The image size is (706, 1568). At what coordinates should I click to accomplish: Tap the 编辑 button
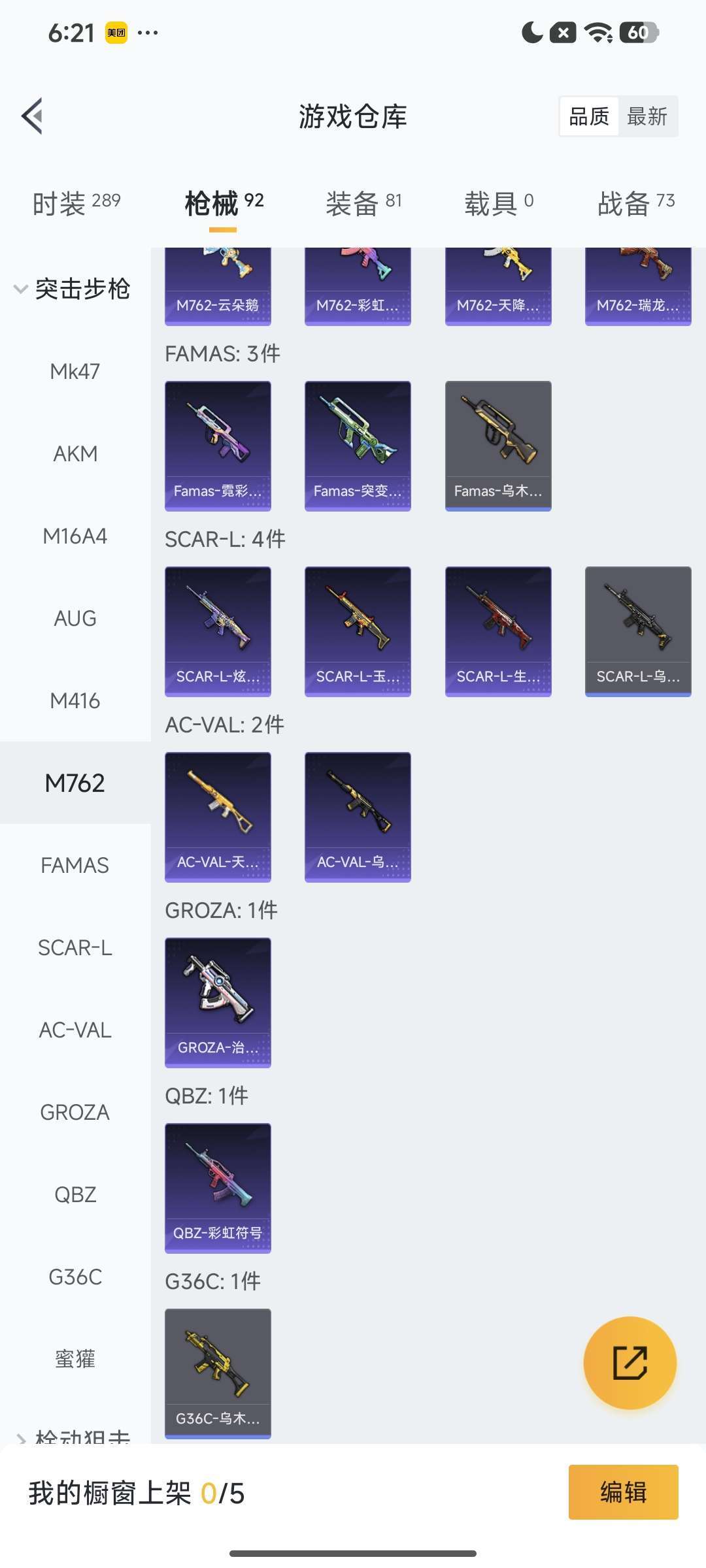623,1492
